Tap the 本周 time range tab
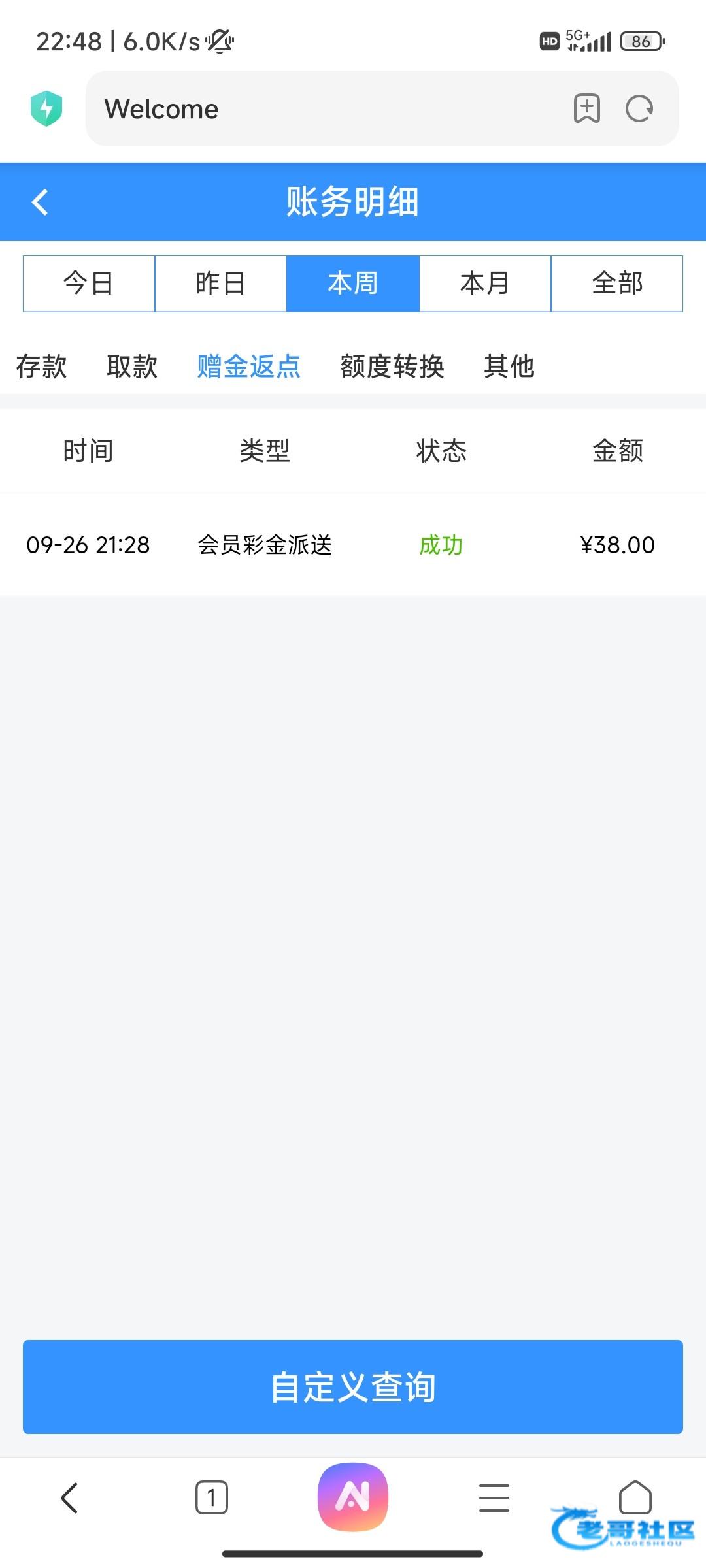 (353, 284)
